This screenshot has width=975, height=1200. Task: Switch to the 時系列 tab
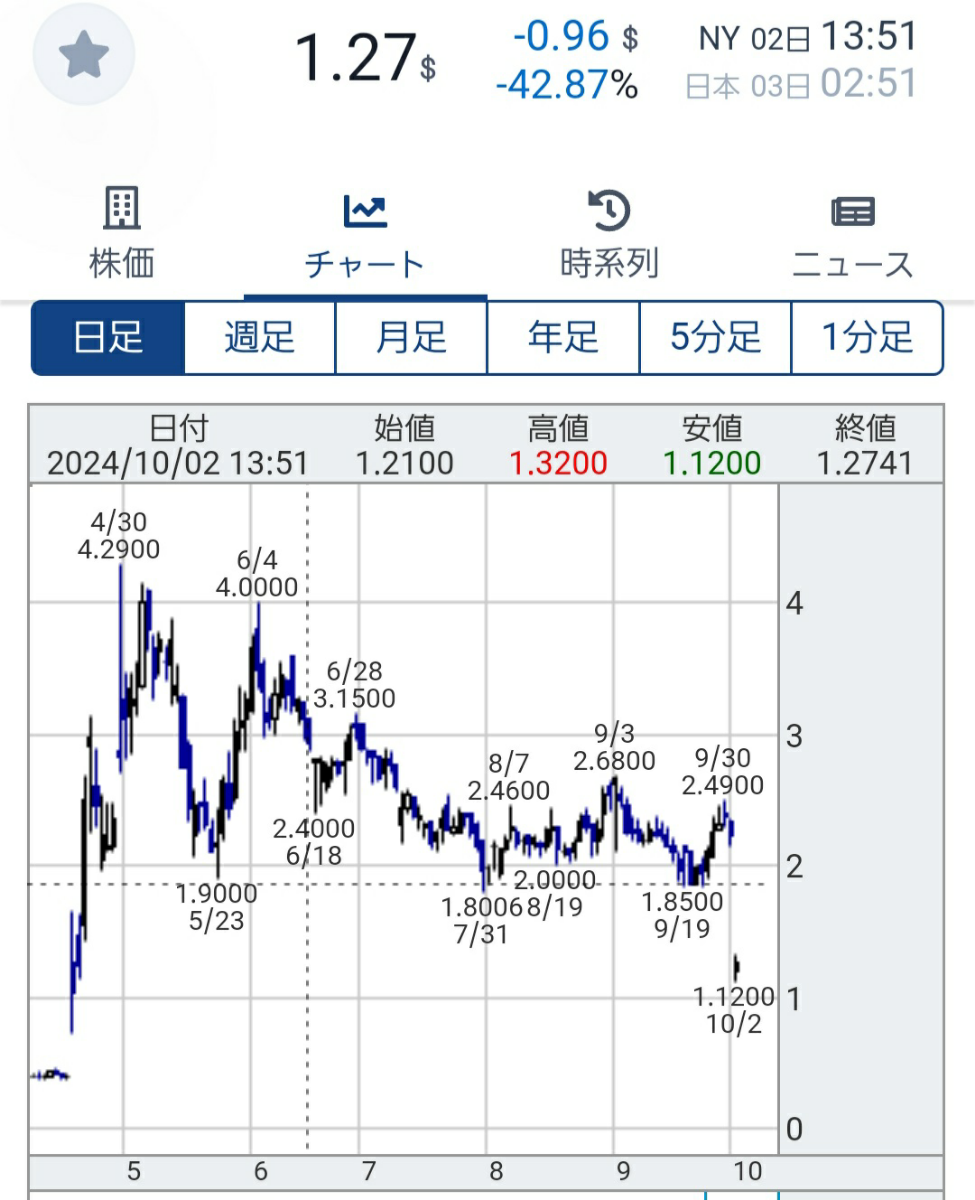[x=609, y=236]
